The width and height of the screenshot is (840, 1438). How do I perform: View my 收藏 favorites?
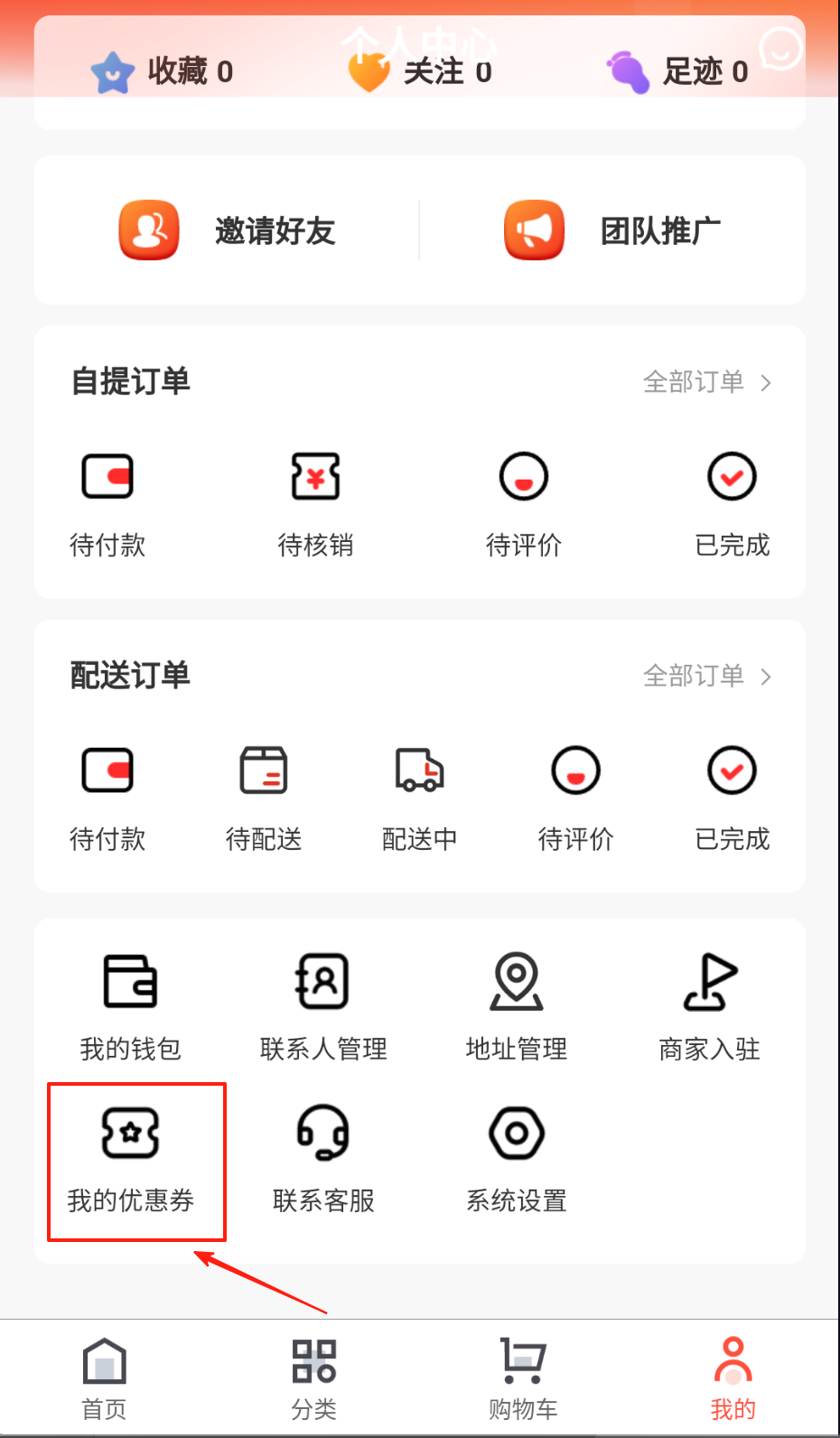click(x=163, y=71)
